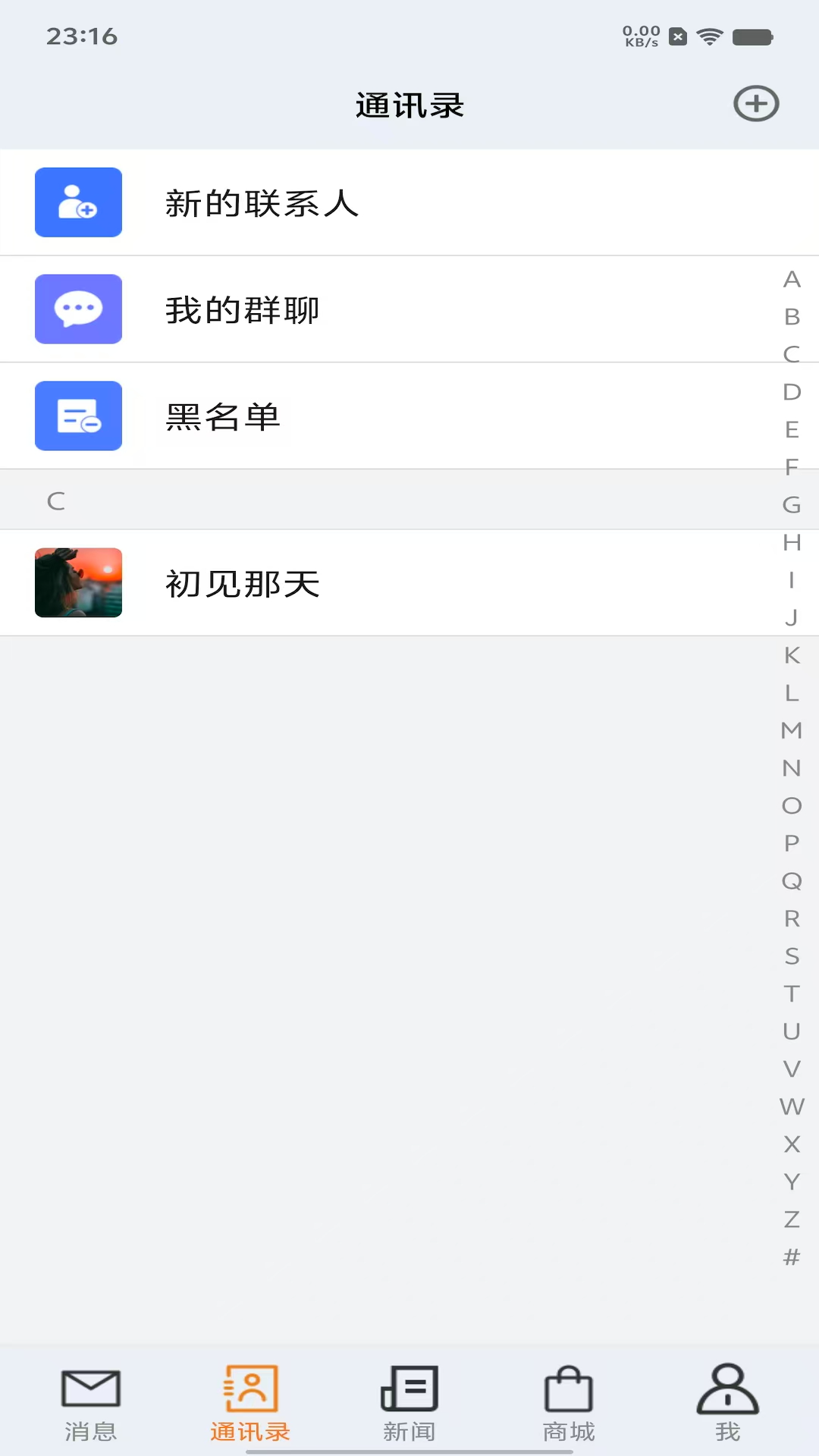Select the 通讯录 tab
This screenshot has width=819, height=1456.
pyautogui.click(x=250, y=1403)
